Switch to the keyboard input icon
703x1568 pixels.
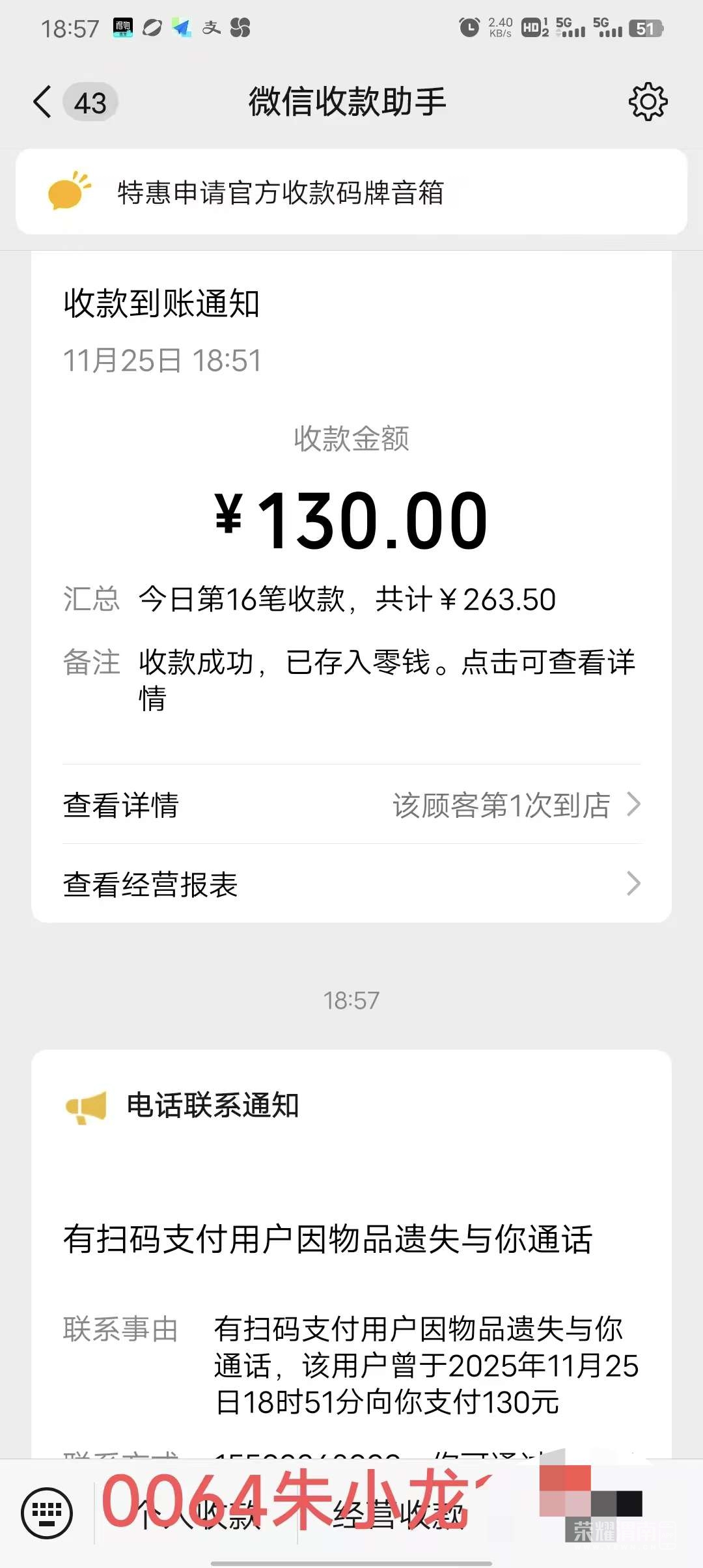(x=47, y=1513)
